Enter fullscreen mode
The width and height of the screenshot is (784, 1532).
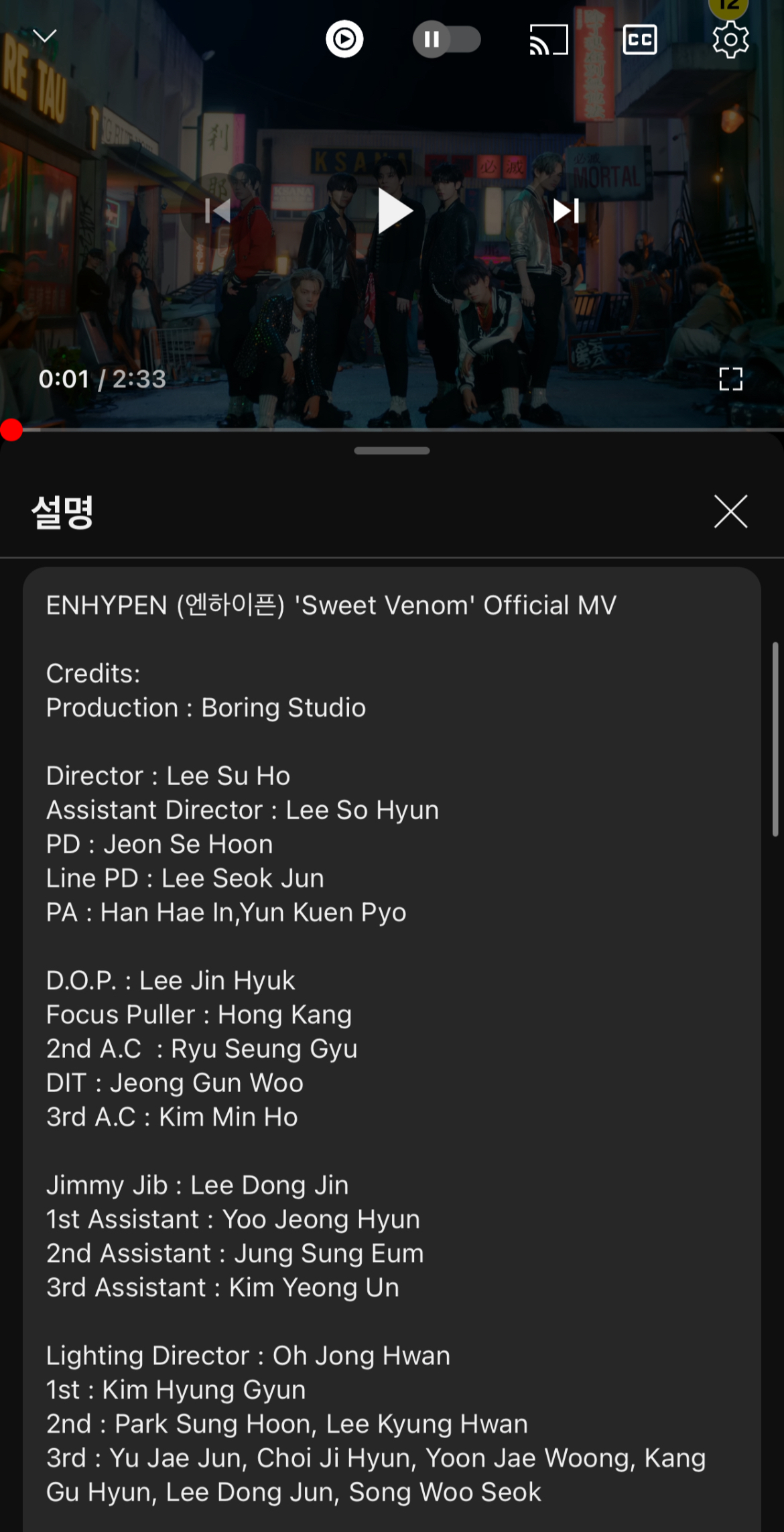coord(730,379)
